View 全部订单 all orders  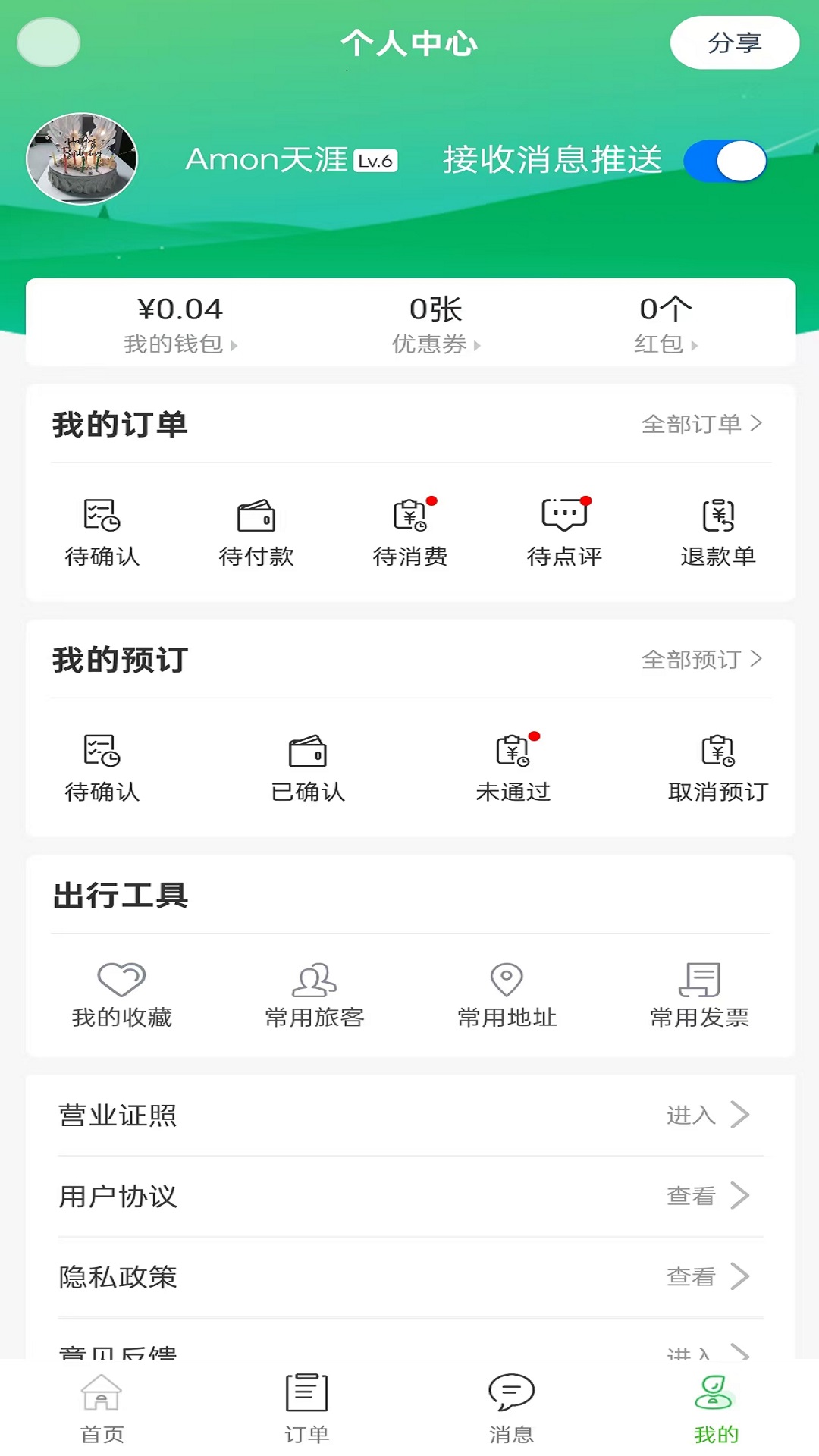(701, 424)
